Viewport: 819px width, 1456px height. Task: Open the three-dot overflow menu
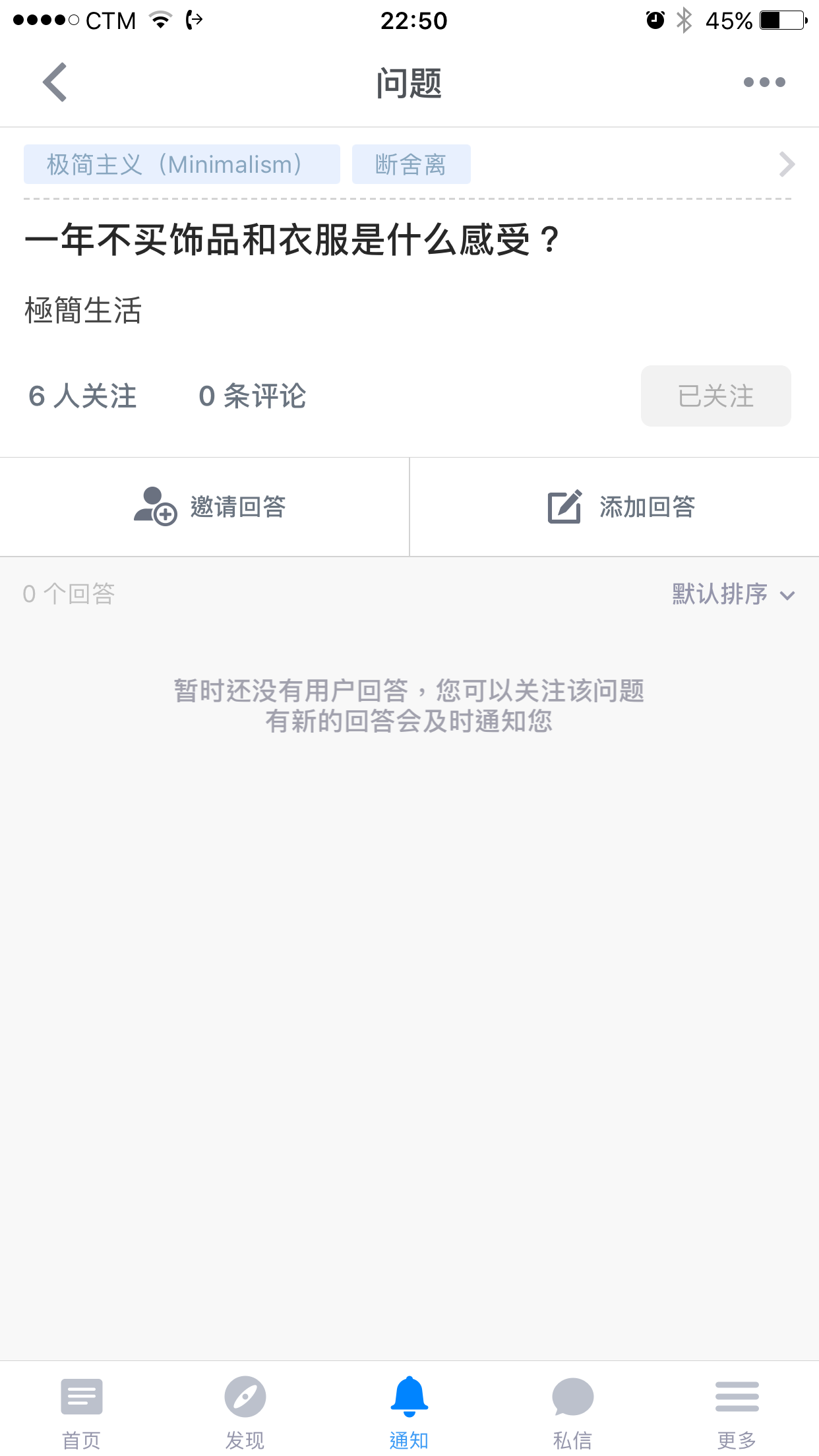(x=764, y=82)
